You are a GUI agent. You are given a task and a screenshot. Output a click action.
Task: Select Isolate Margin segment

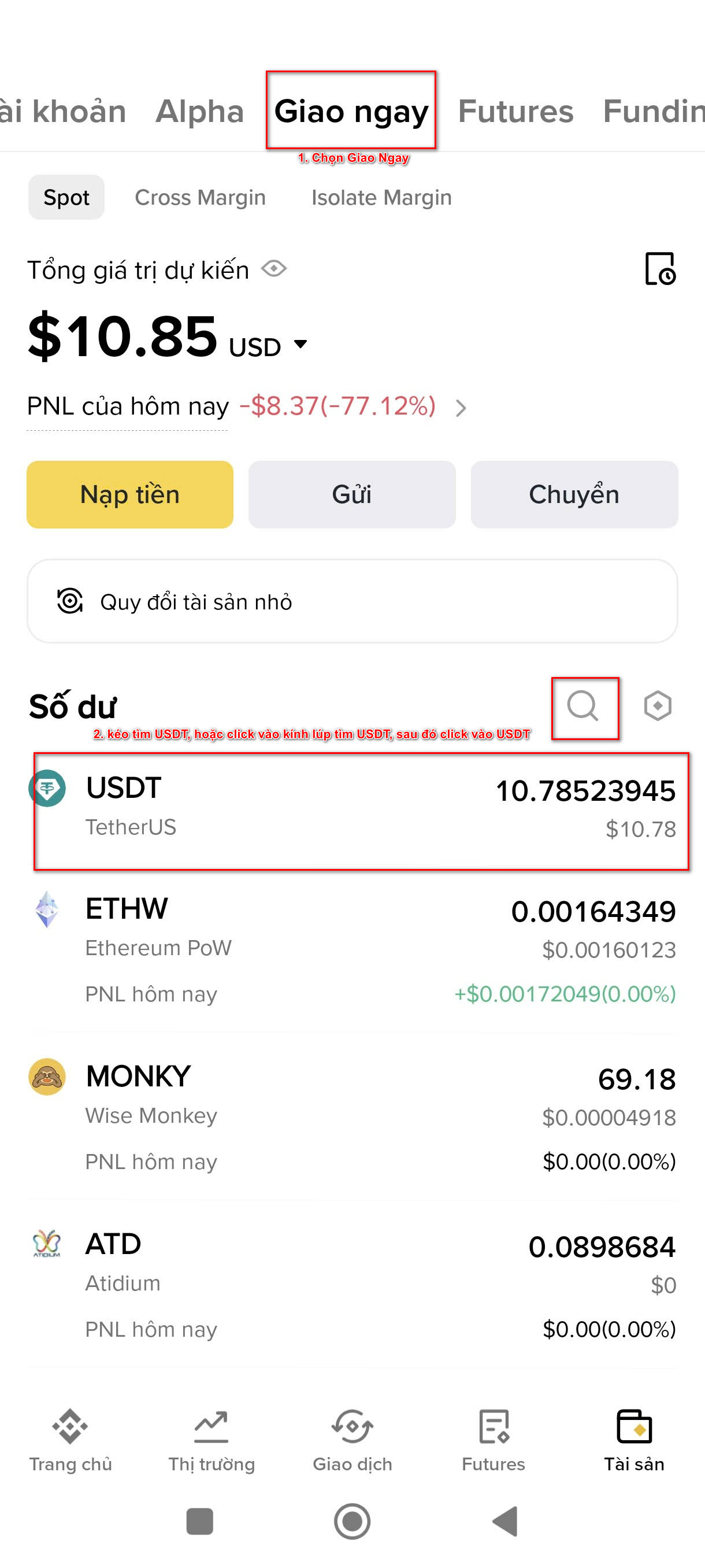pyautogui.click(x=381, y=197)
